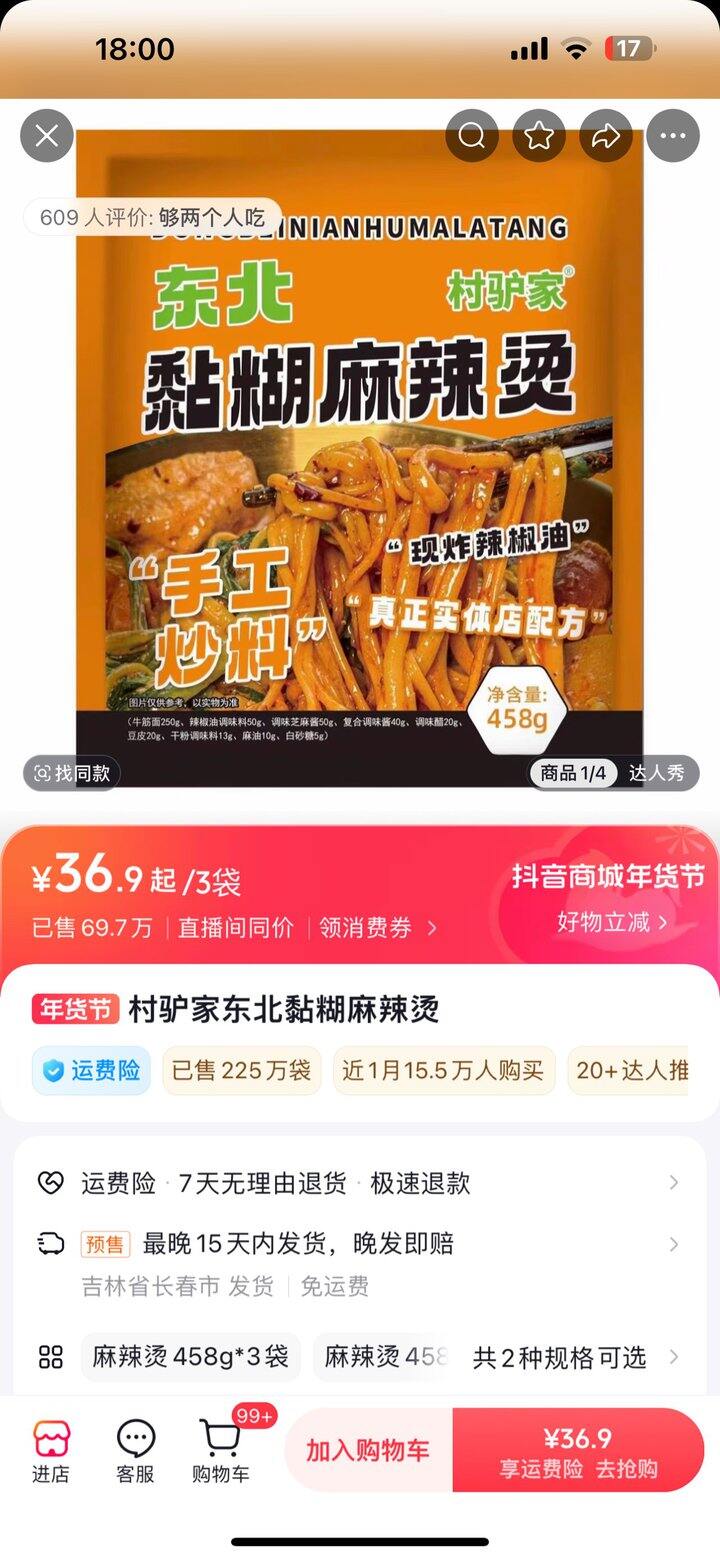Open the 运费险·7天无理由退货 details
The width and height of the screenshot is (720, 1560).
coord(360,1183)
